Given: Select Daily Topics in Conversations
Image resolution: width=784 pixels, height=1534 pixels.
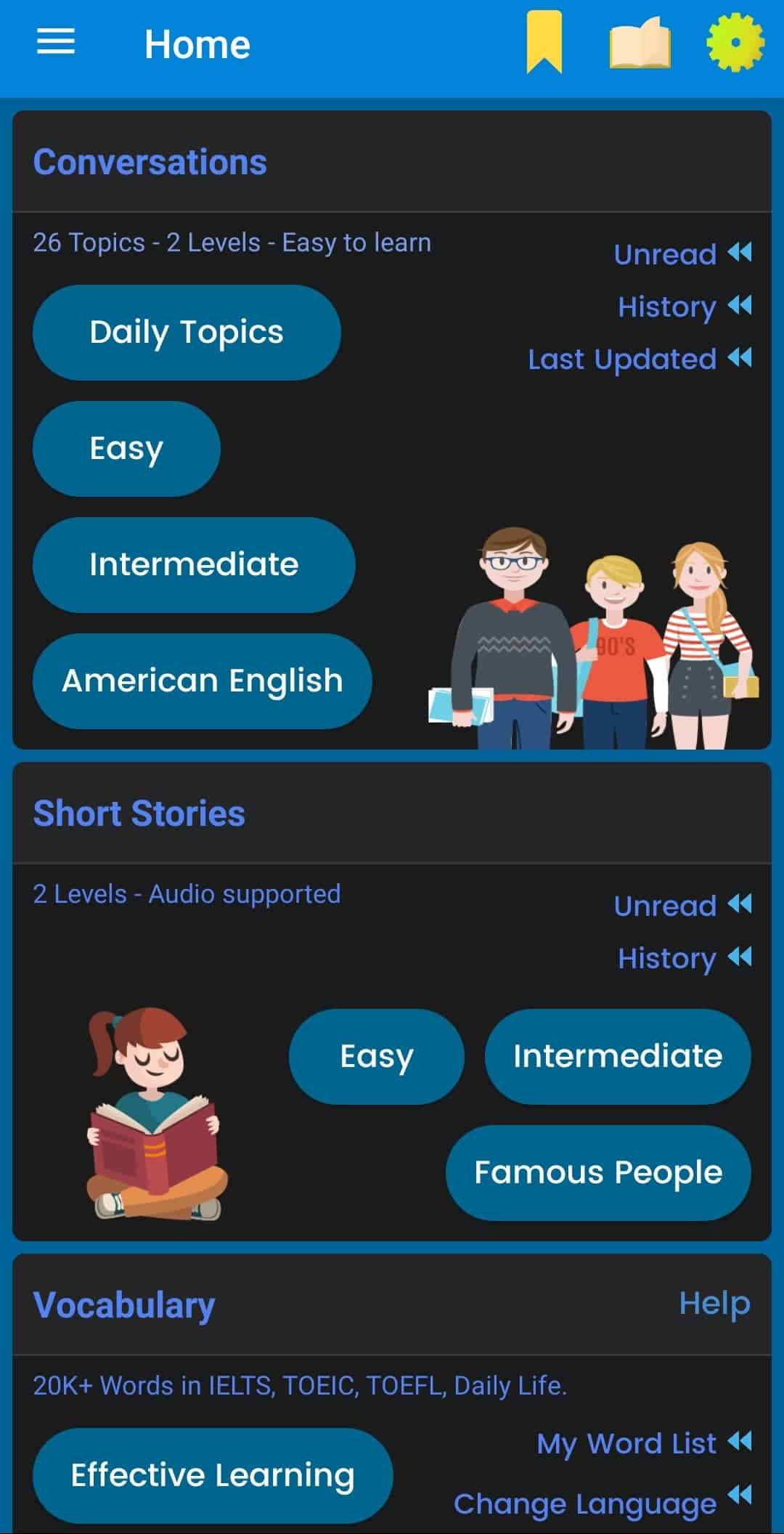Looking at the screenshot, I should pos(187,331).
